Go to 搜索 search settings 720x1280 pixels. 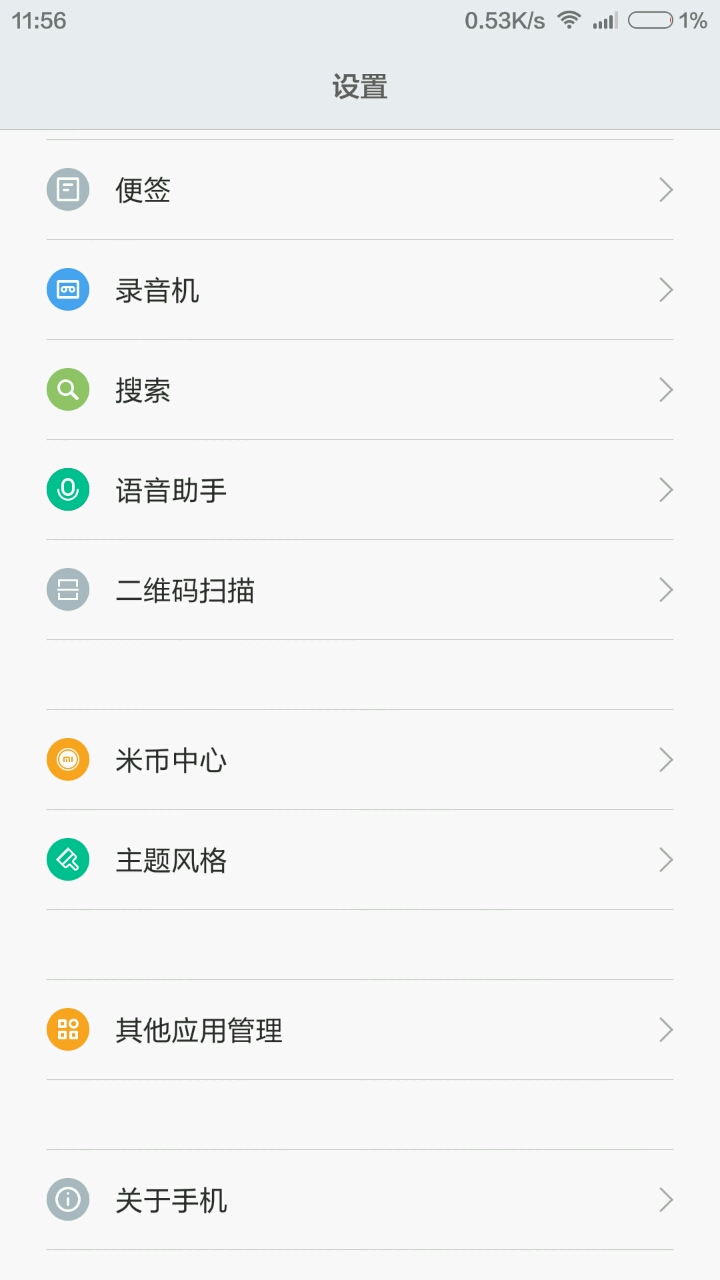[360, 390]
